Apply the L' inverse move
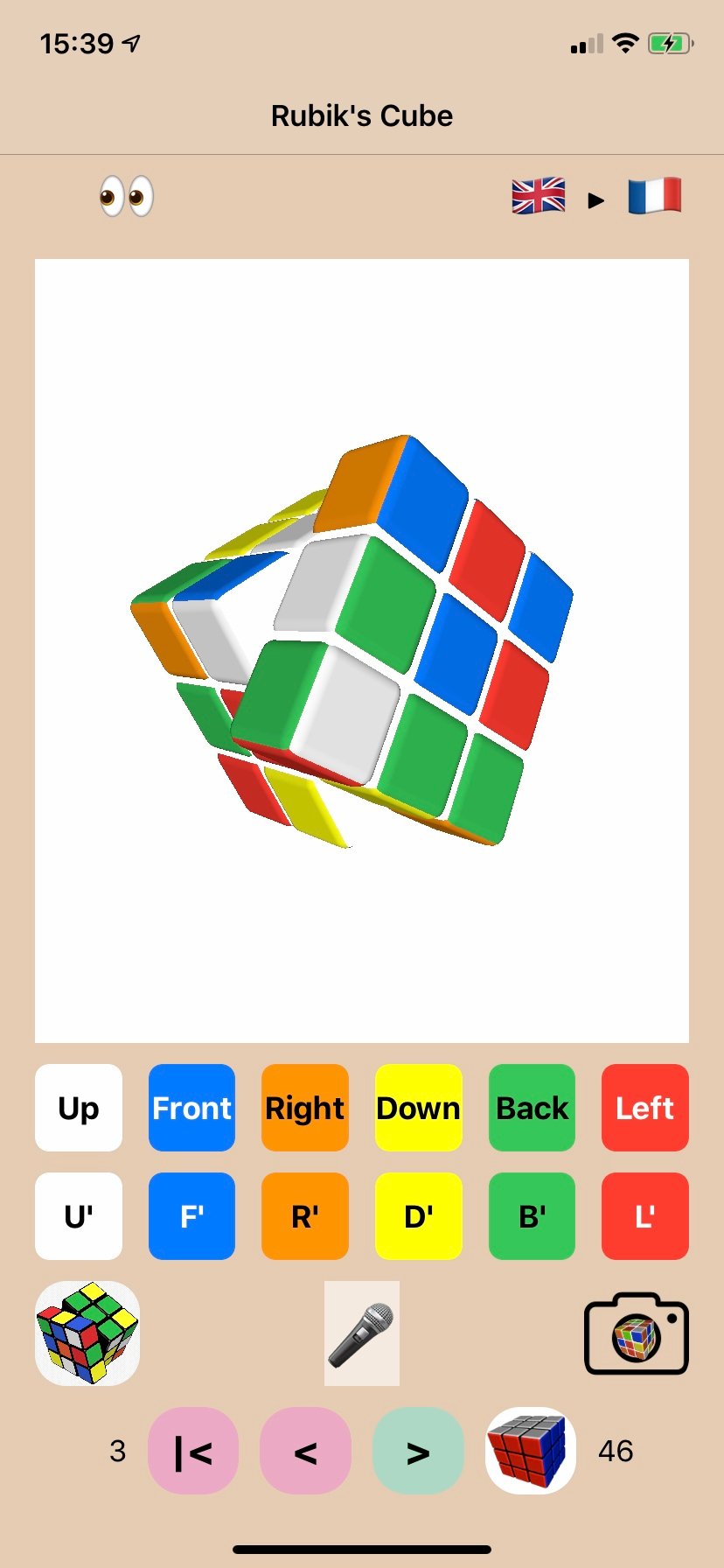 pyautogui.click(x=644, y=1216)
